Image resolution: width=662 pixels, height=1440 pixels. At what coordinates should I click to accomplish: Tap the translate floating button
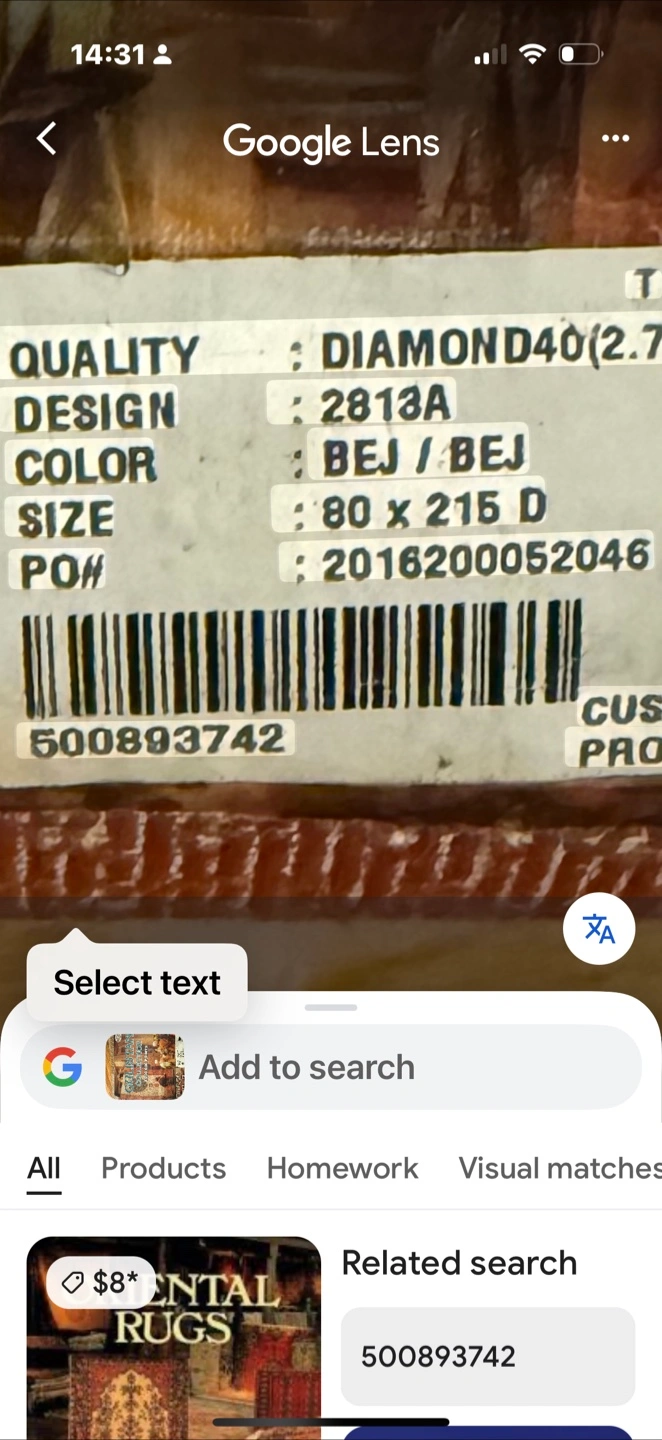[x=599, y=929]
